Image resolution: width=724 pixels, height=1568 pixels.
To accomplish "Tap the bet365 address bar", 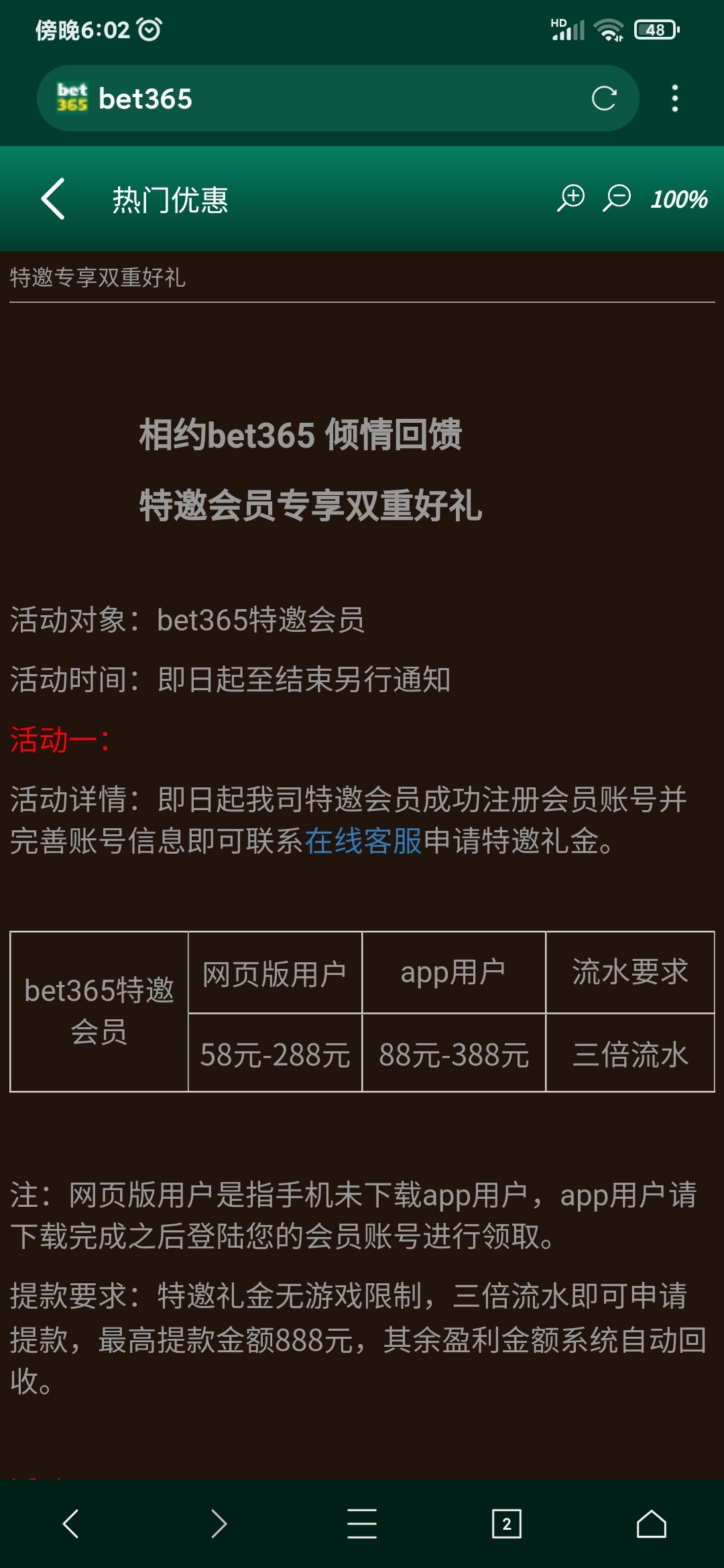I will click(335, 99).
